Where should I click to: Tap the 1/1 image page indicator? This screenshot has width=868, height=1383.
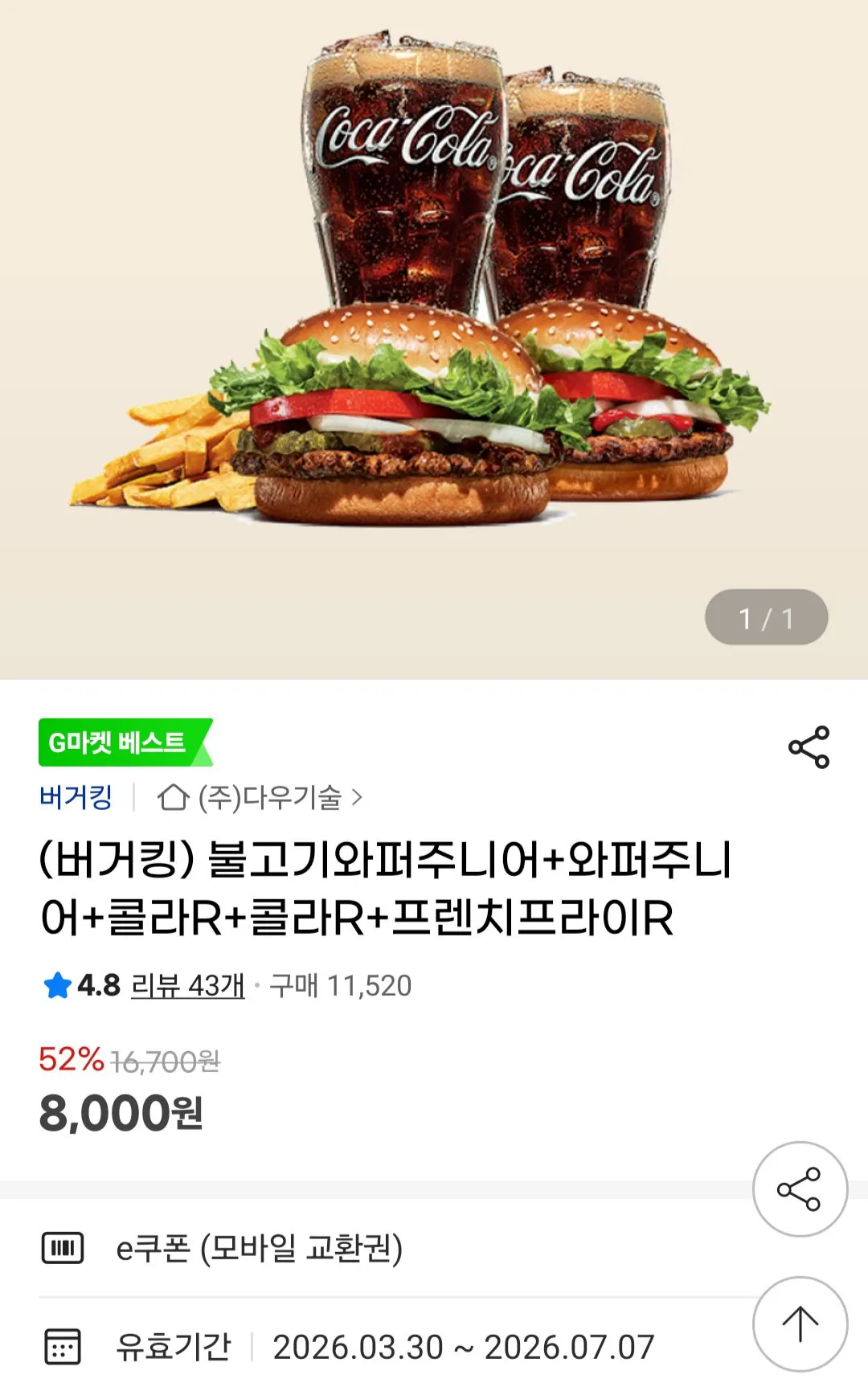tap(764, 617)
